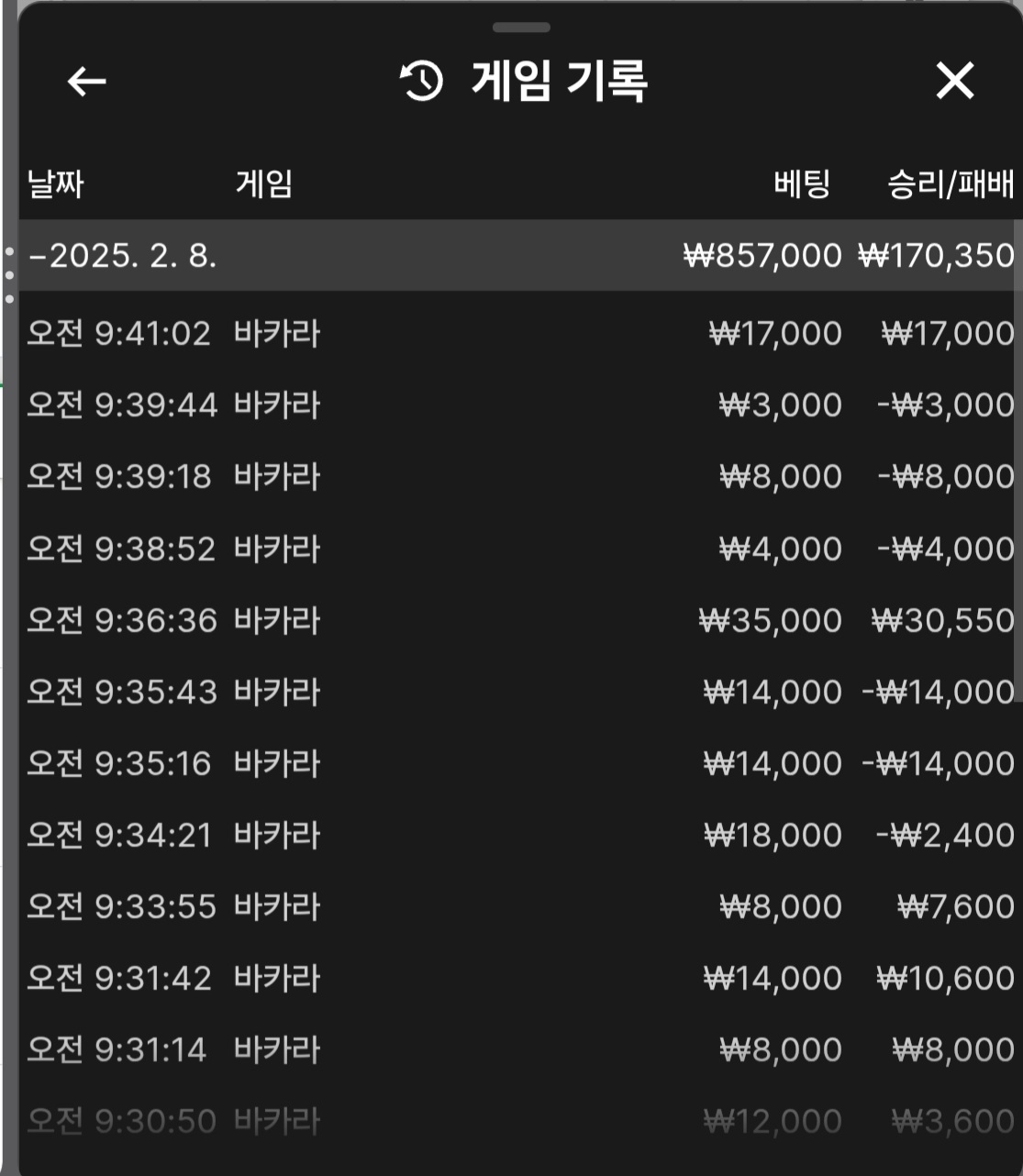The height and width of the screenshot is (1176, 1023).
Task: Close the game history panel
Action: tap(954, 82)
